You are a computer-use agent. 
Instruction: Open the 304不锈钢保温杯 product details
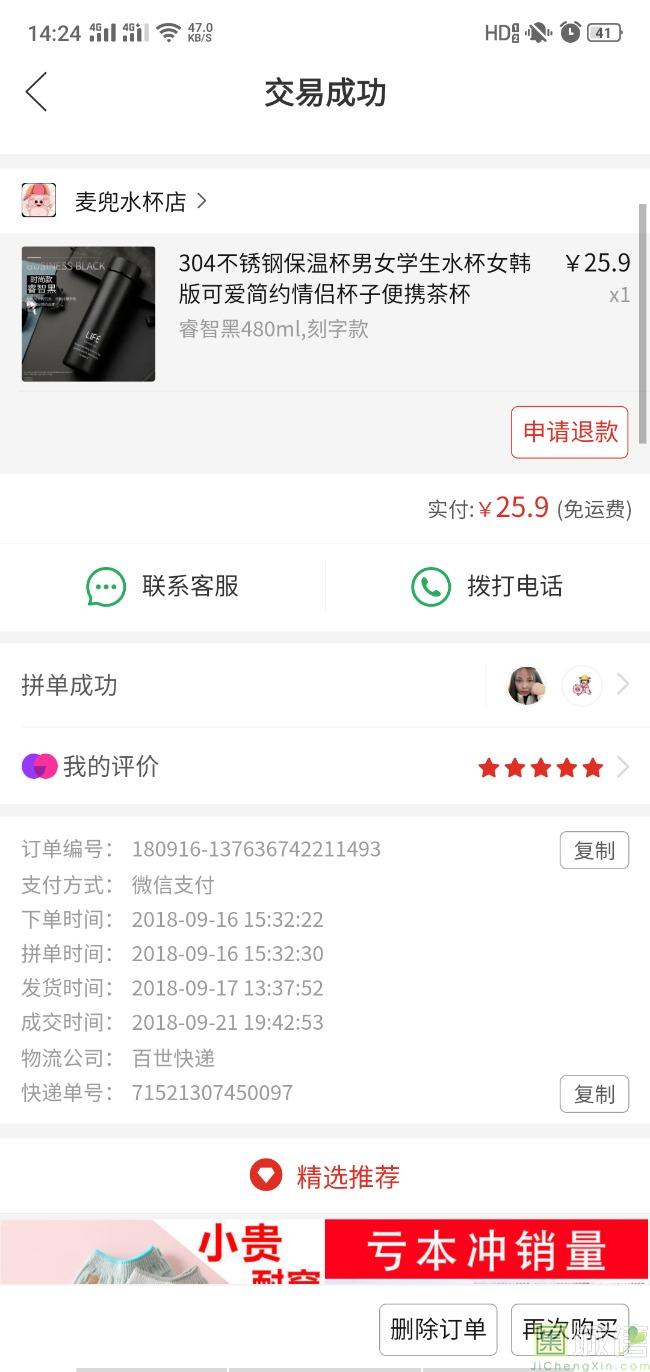point(354,279)
